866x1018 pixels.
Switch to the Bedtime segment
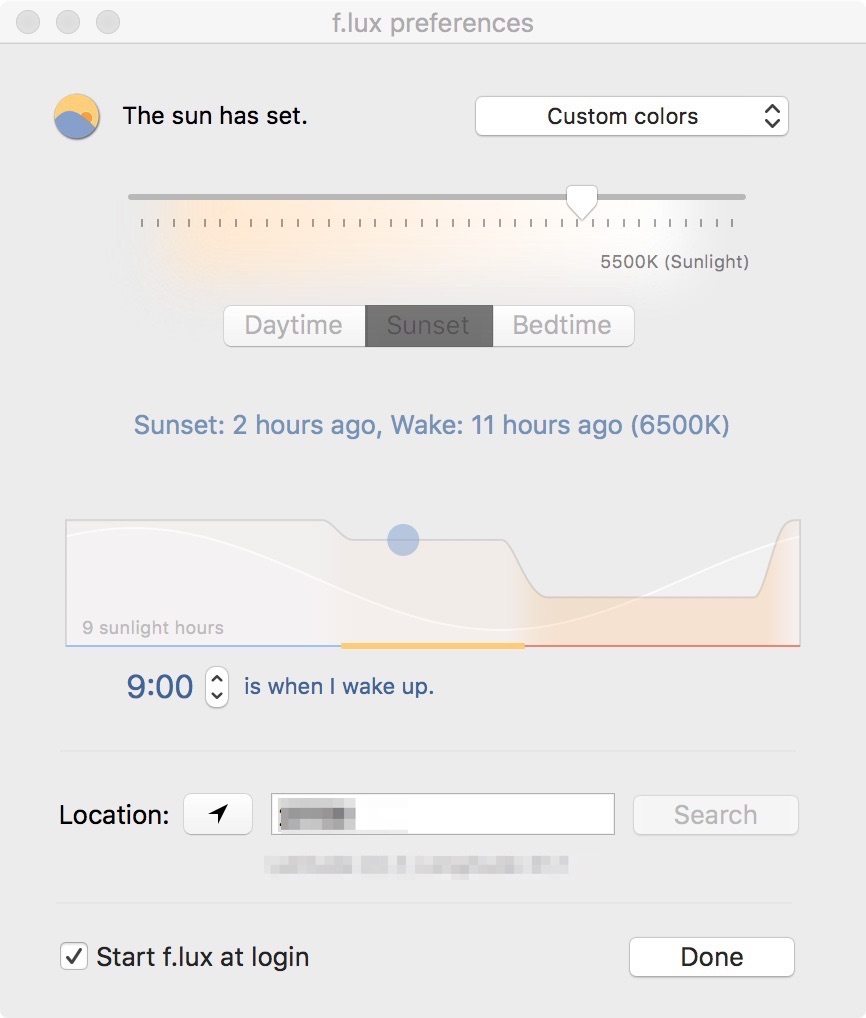pos(562,326)
